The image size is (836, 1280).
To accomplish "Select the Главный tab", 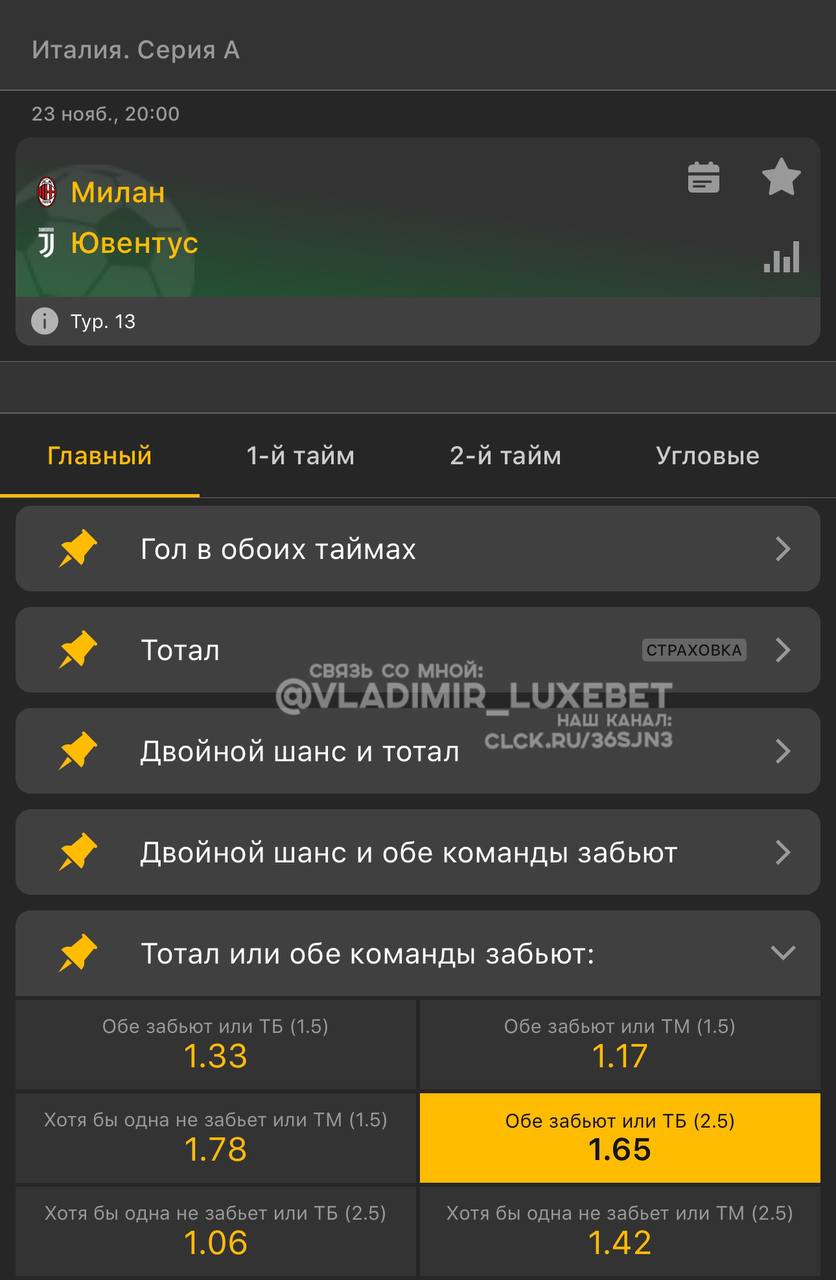I will 100,456.
